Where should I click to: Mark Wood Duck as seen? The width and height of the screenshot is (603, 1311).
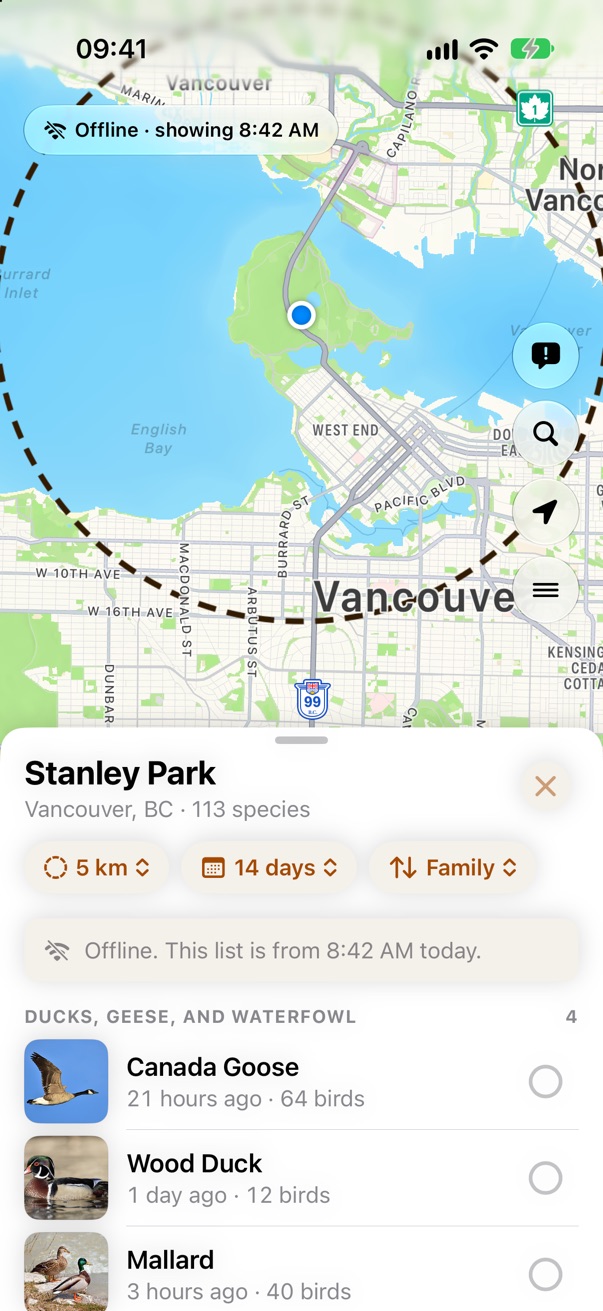[545, 1178]
